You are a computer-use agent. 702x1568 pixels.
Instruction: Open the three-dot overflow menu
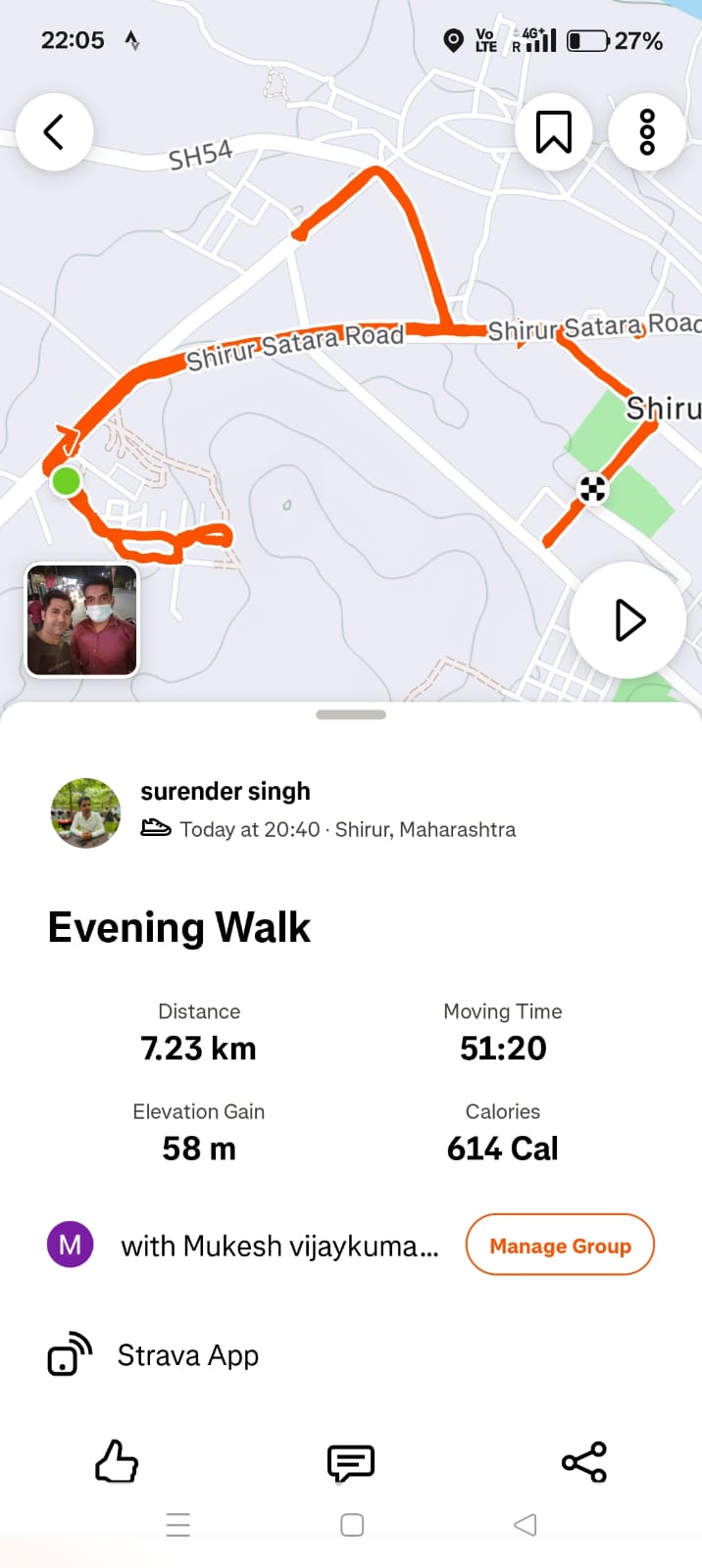(x=646, y=132)
